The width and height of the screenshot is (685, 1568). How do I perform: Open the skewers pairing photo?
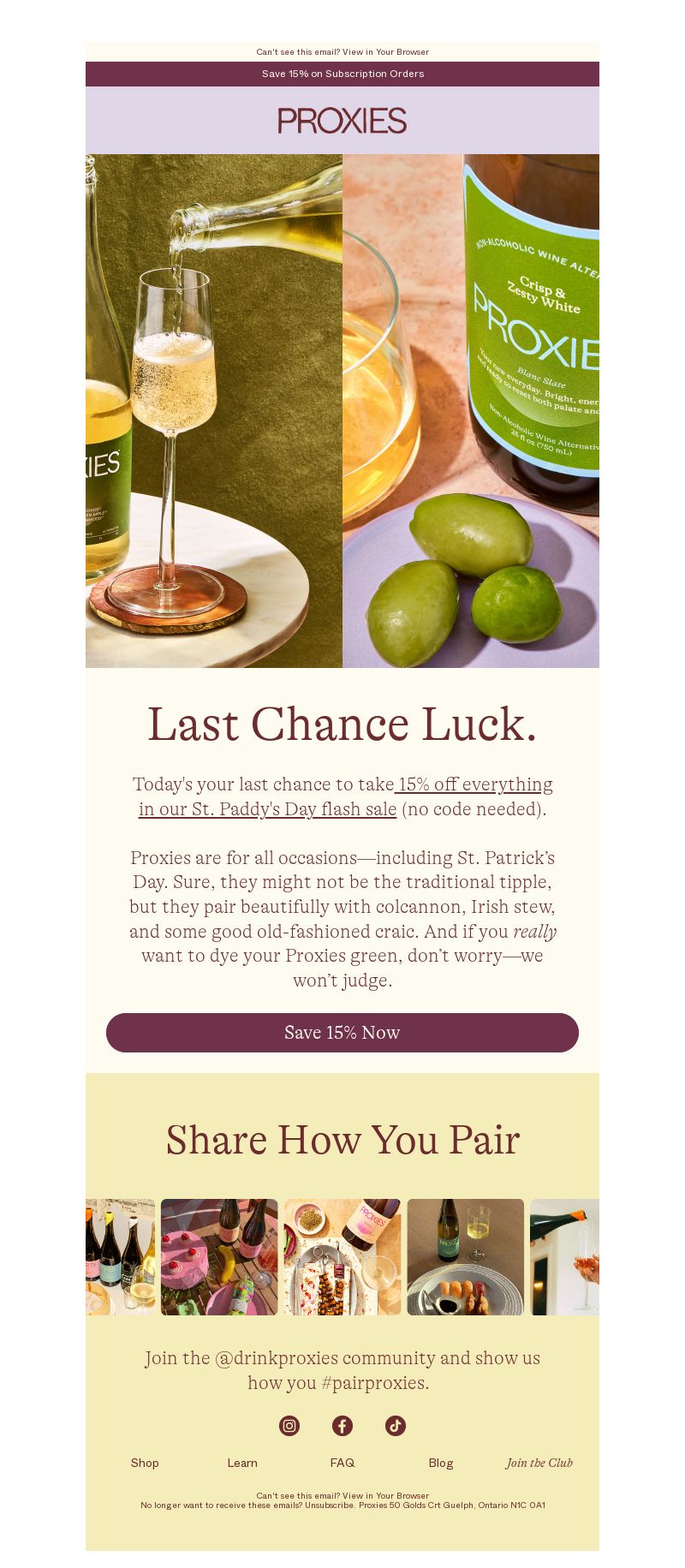[x=342, y=1257]
